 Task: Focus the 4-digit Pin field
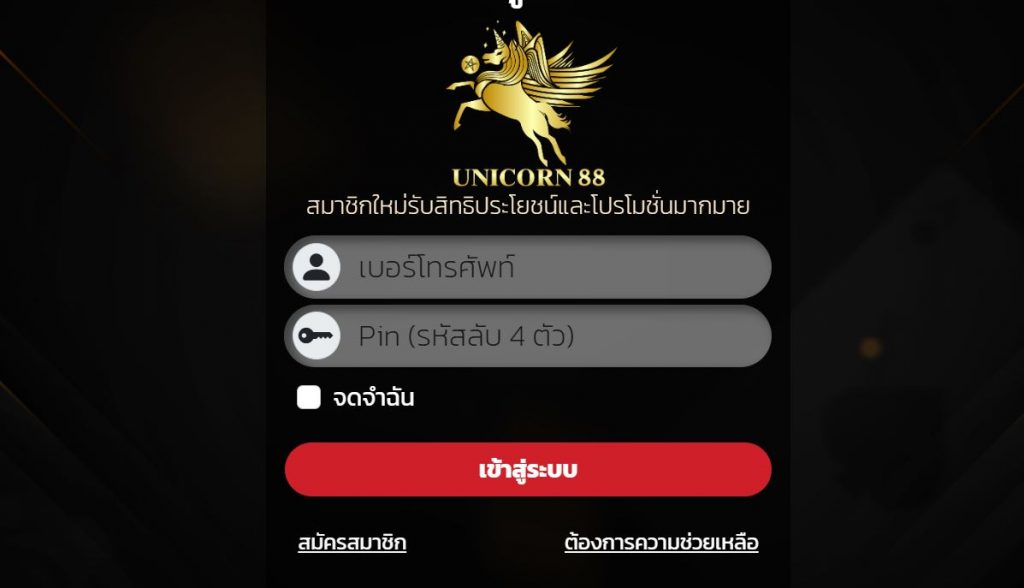coord(555,336)
